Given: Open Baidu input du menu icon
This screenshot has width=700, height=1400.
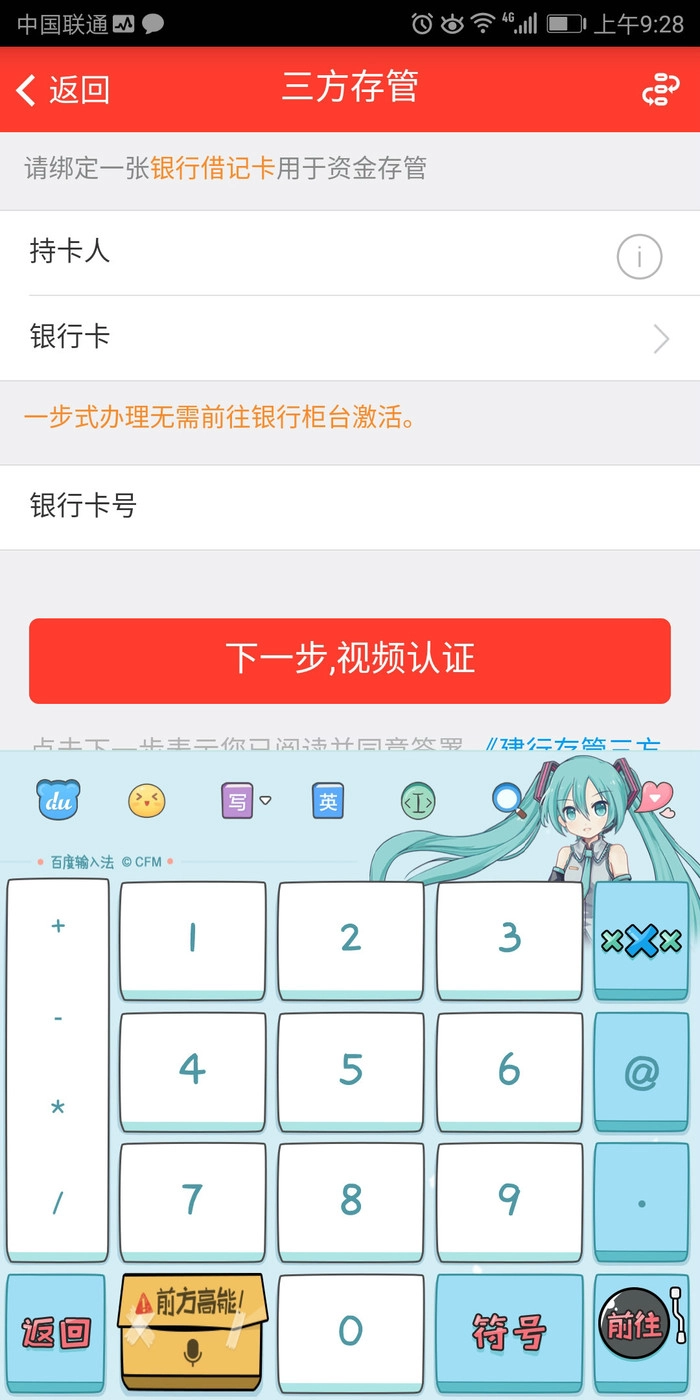Looking at the screenshot, I should click(x=58, y=801).
